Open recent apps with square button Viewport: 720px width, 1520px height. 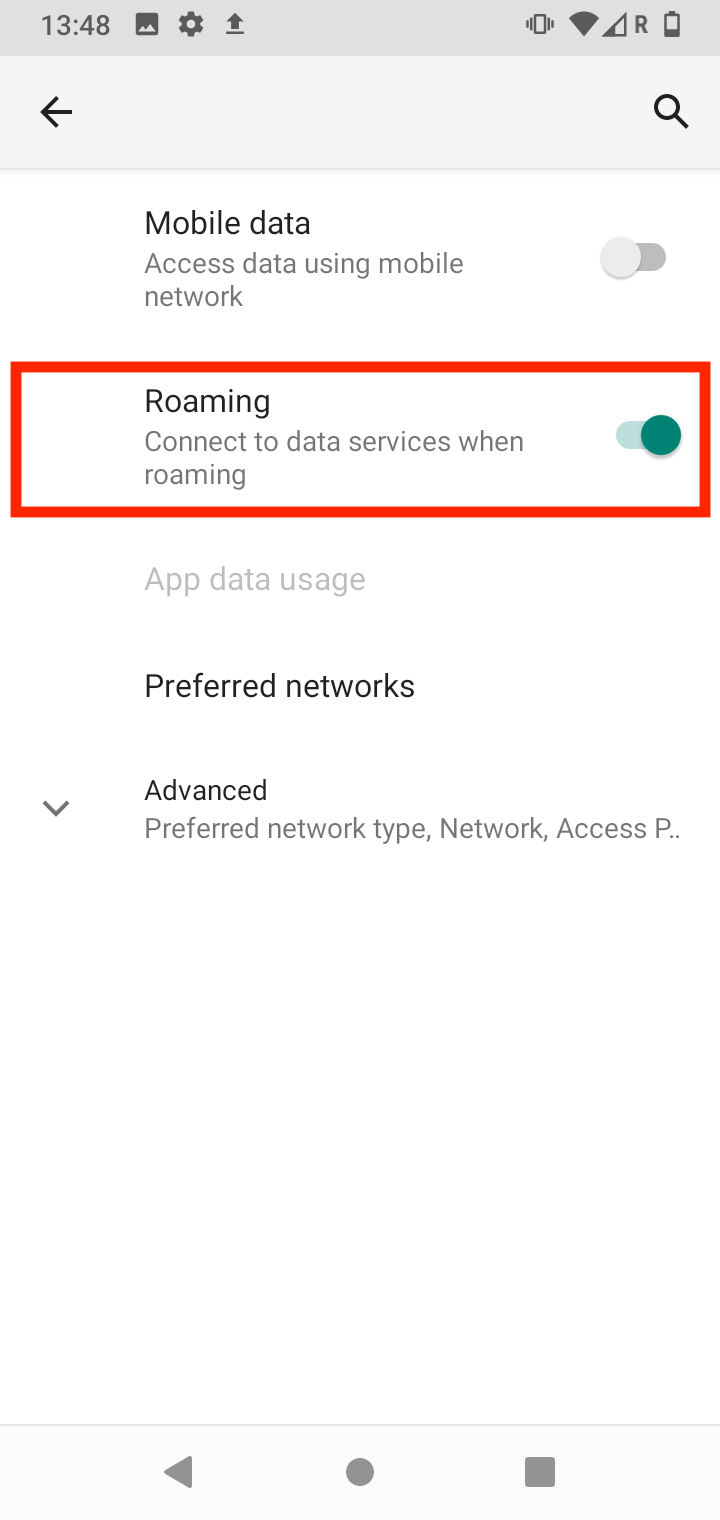(539, 1471)
